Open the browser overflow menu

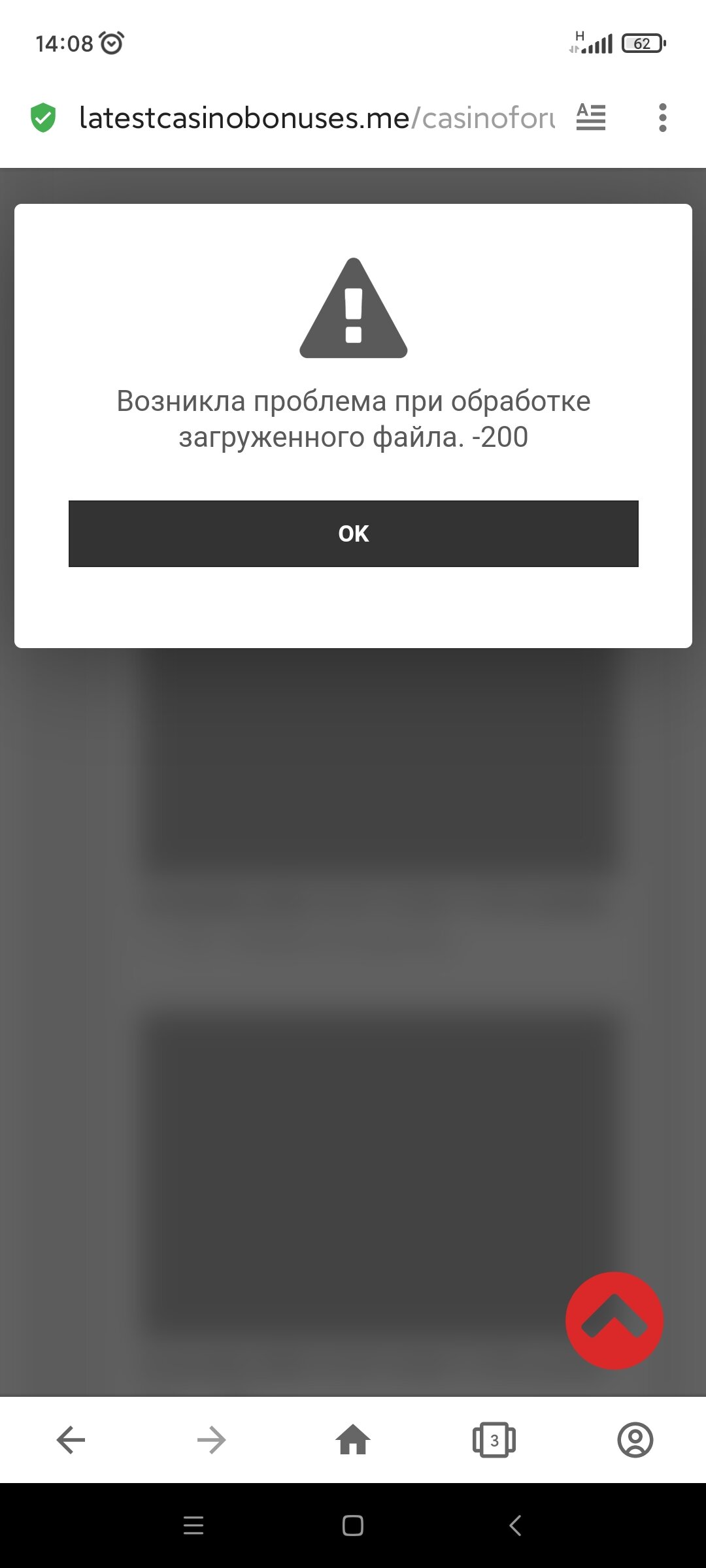coord(662,118)
